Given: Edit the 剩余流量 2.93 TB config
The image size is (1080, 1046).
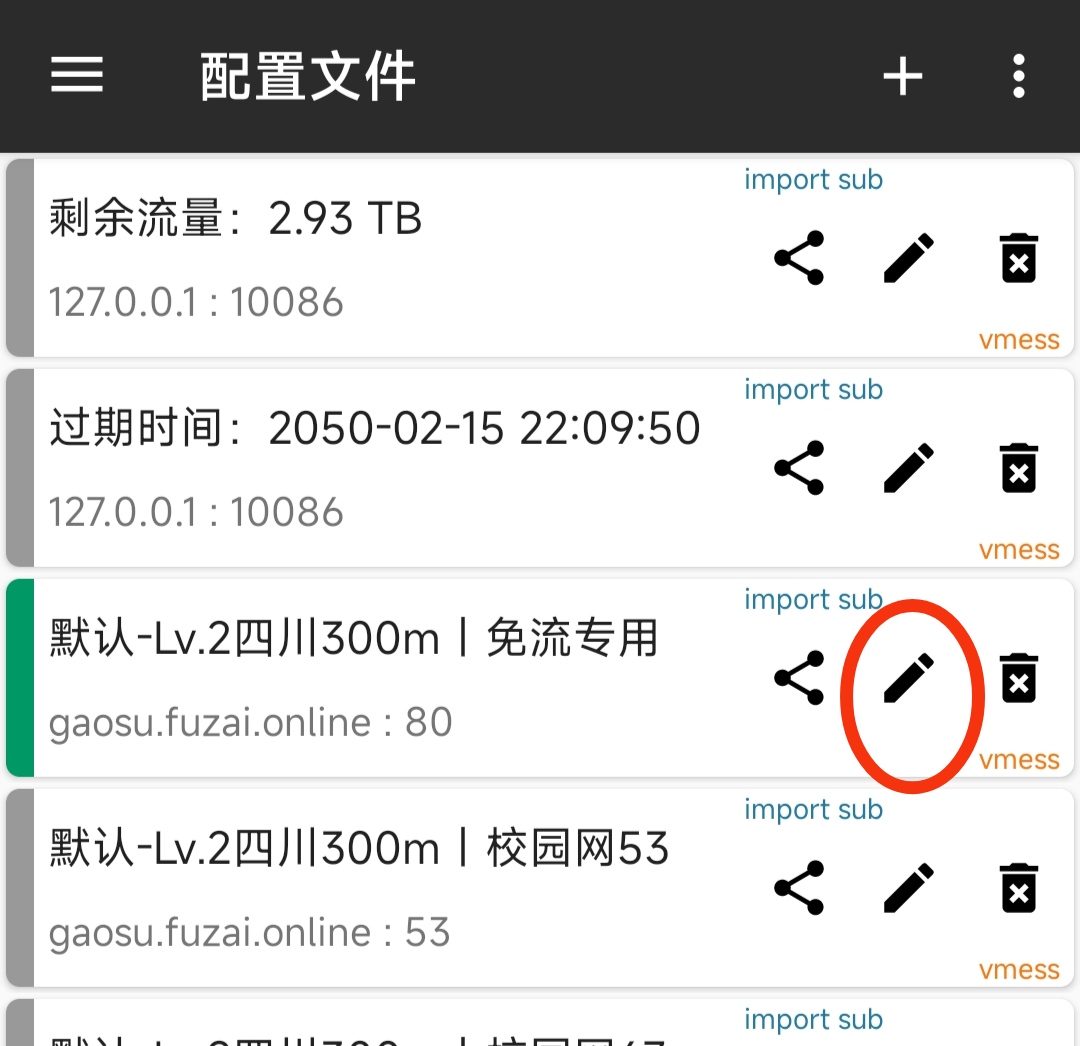Looking at the screenshot, I should pos(909,258).
